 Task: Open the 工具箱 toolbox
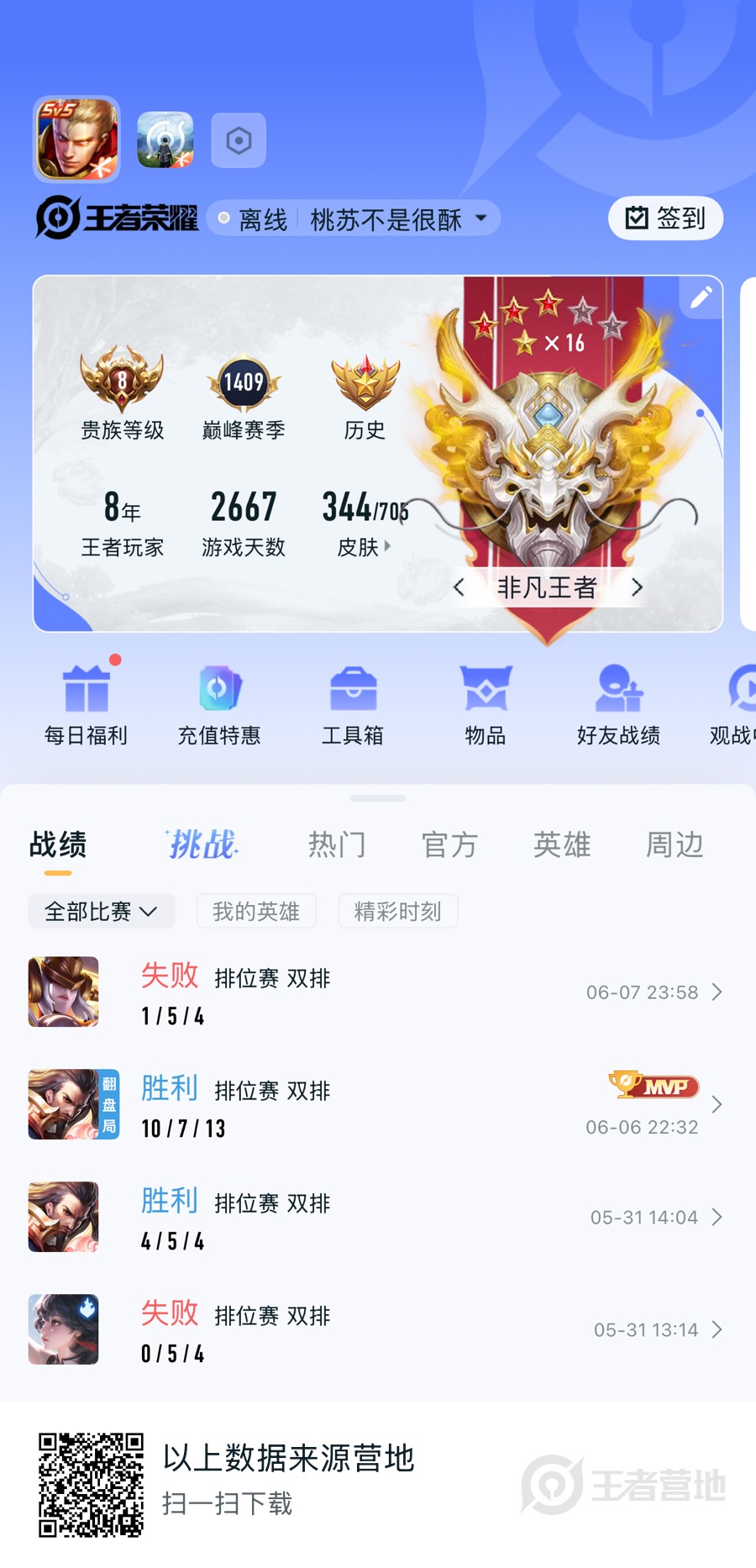(353, 706)
